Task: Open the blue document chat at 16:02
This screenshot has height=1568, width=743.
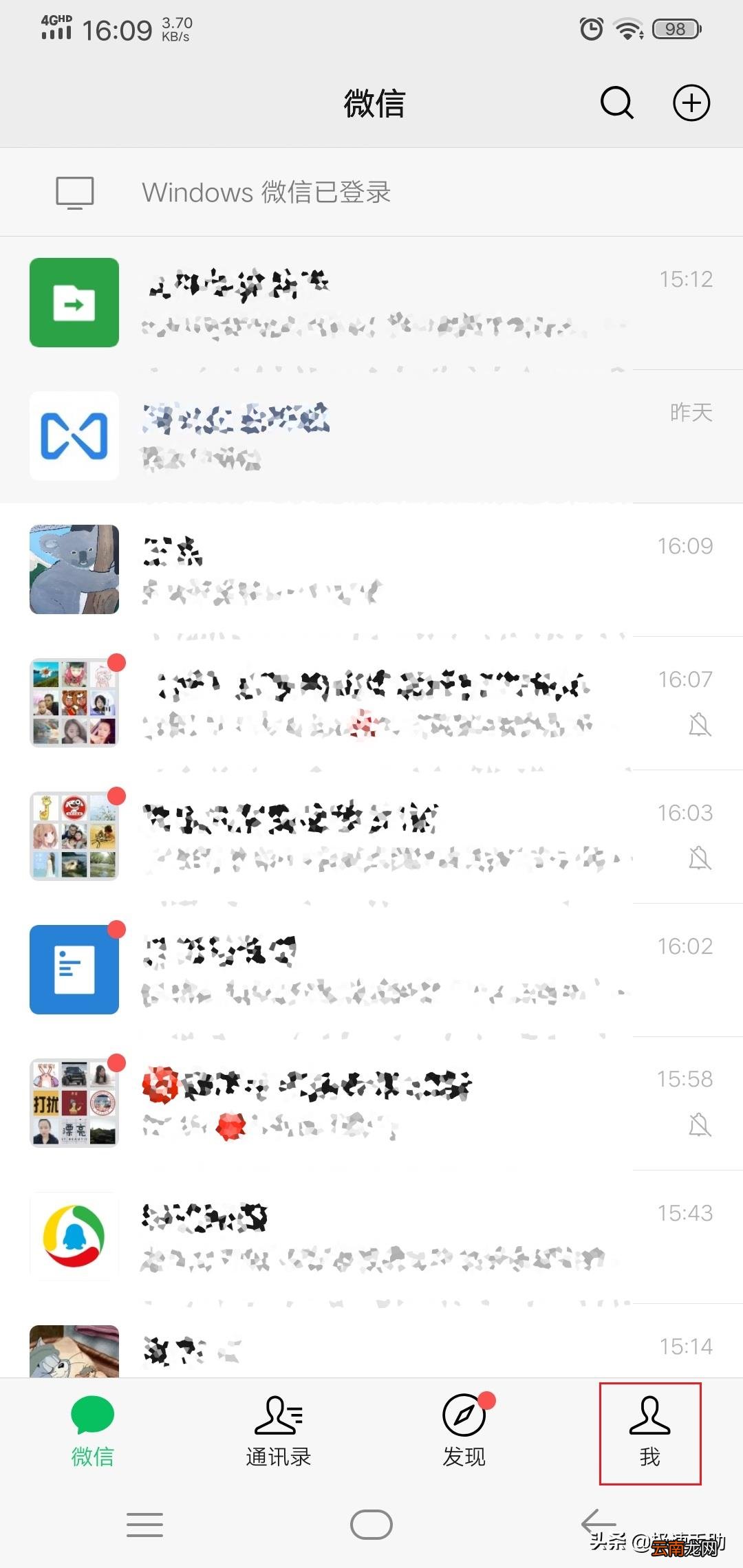Action: coord(371,970)
